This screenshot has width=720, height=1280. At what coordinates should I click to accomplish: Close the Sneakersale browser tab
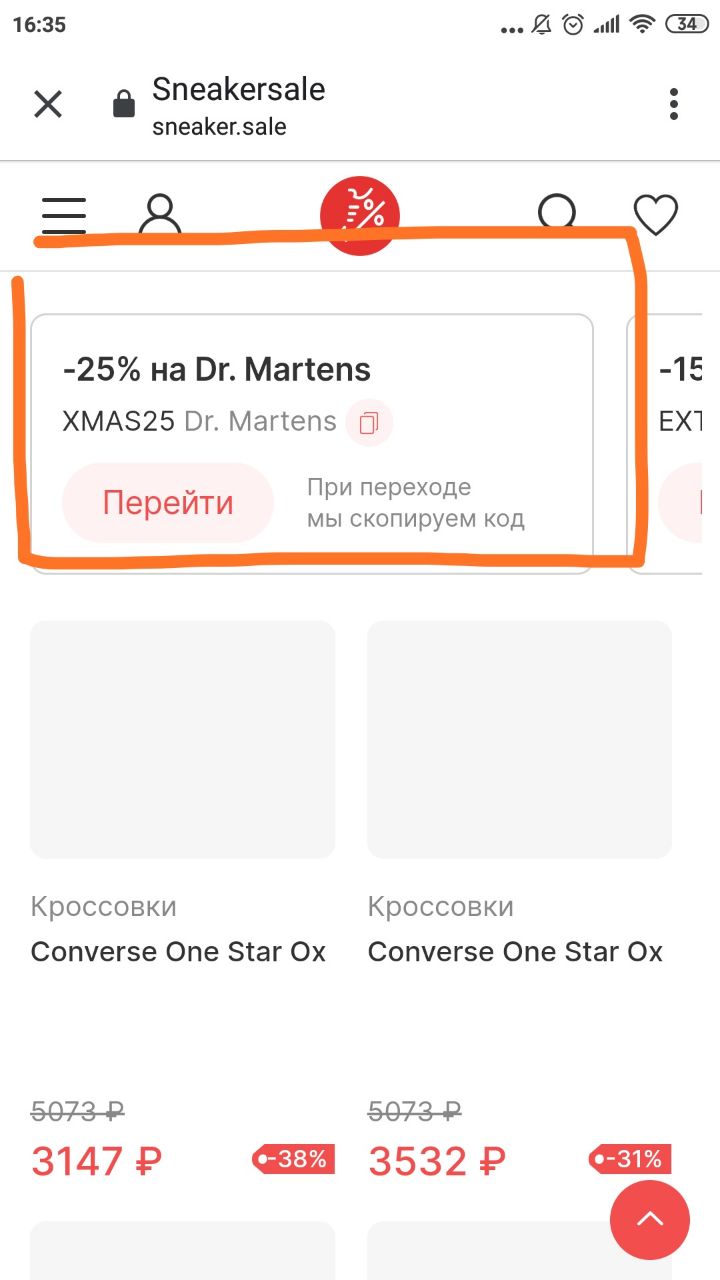(48, 104)
